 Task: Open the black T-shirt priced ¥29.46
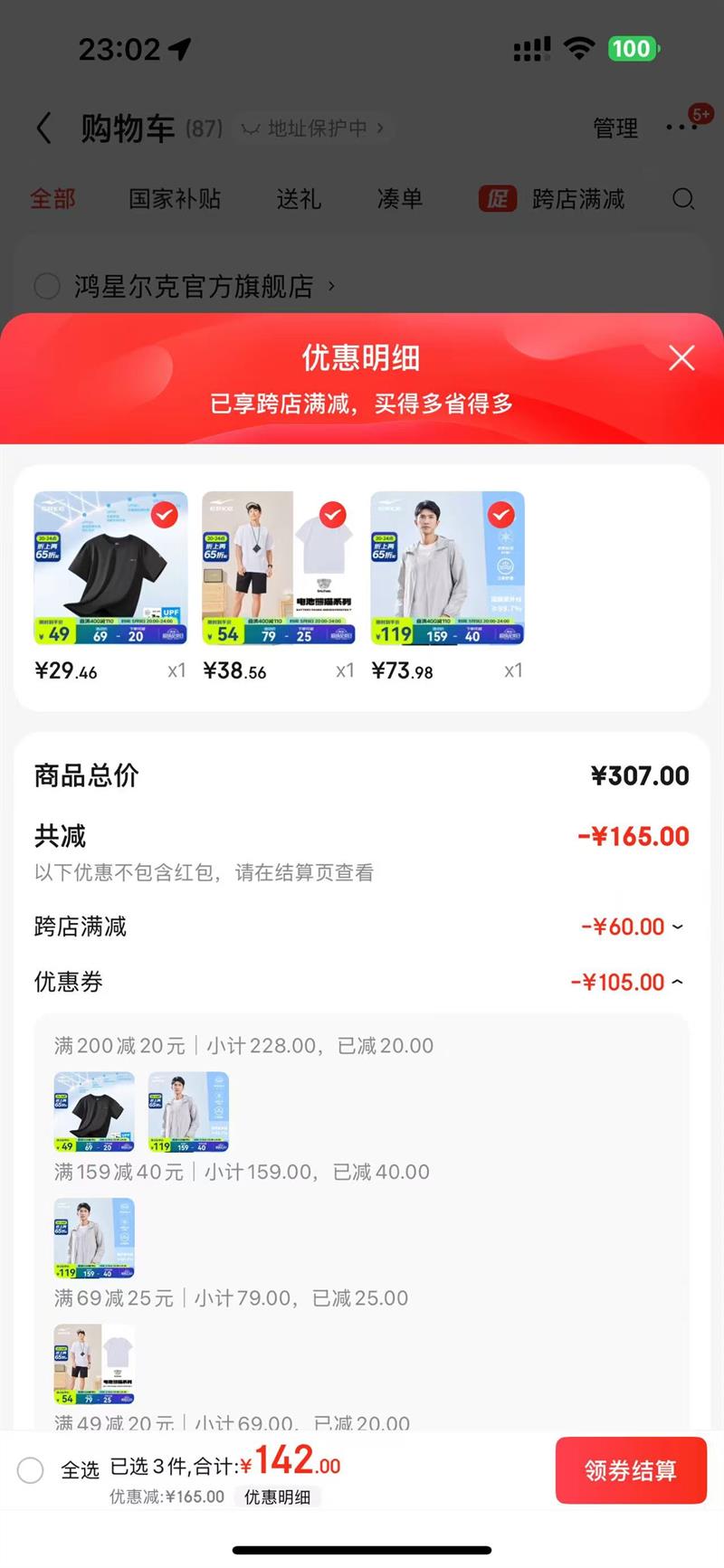pos(110,568)
